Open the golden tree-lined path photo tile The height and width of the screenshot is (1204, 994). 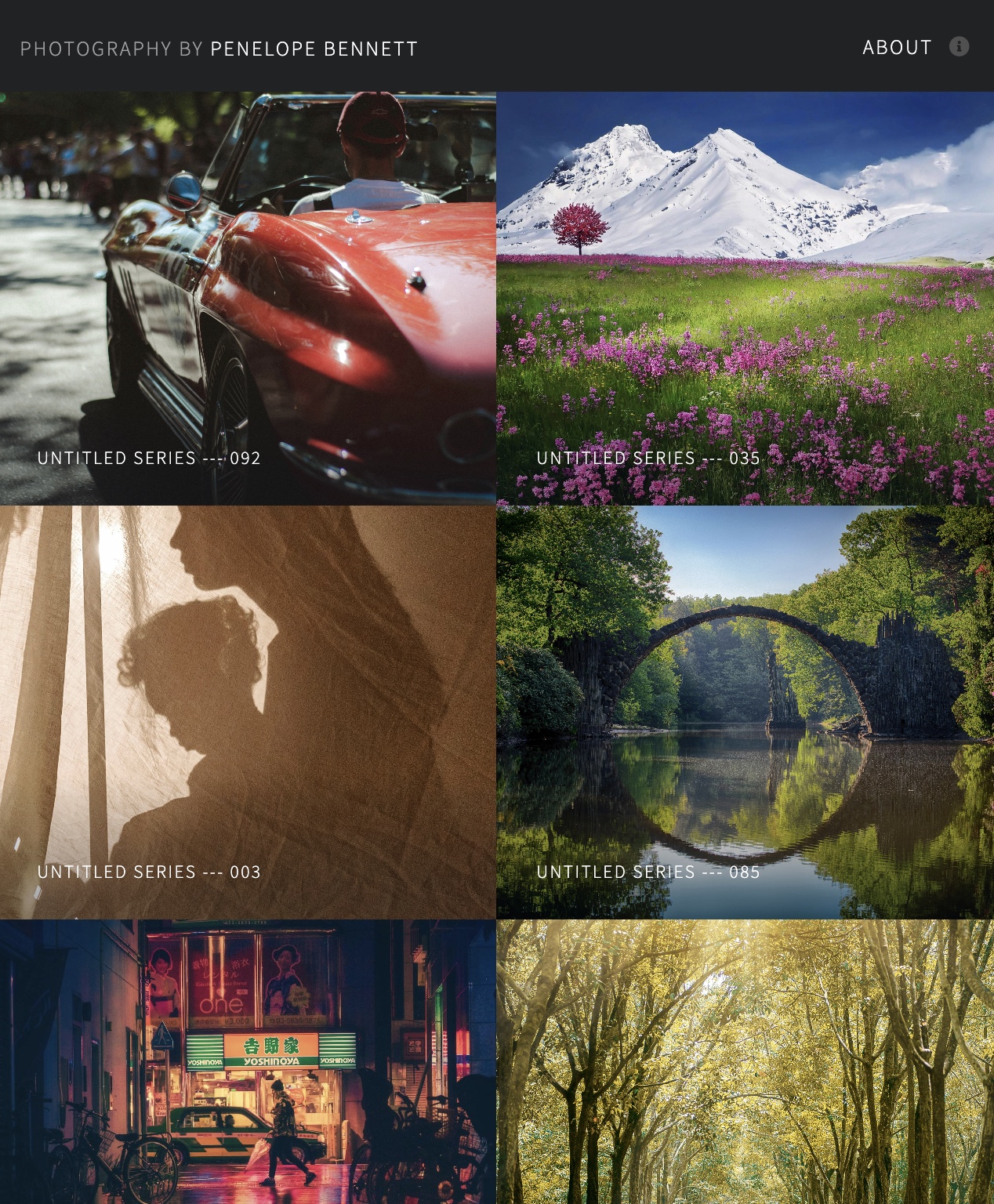tap(745, 1061)
